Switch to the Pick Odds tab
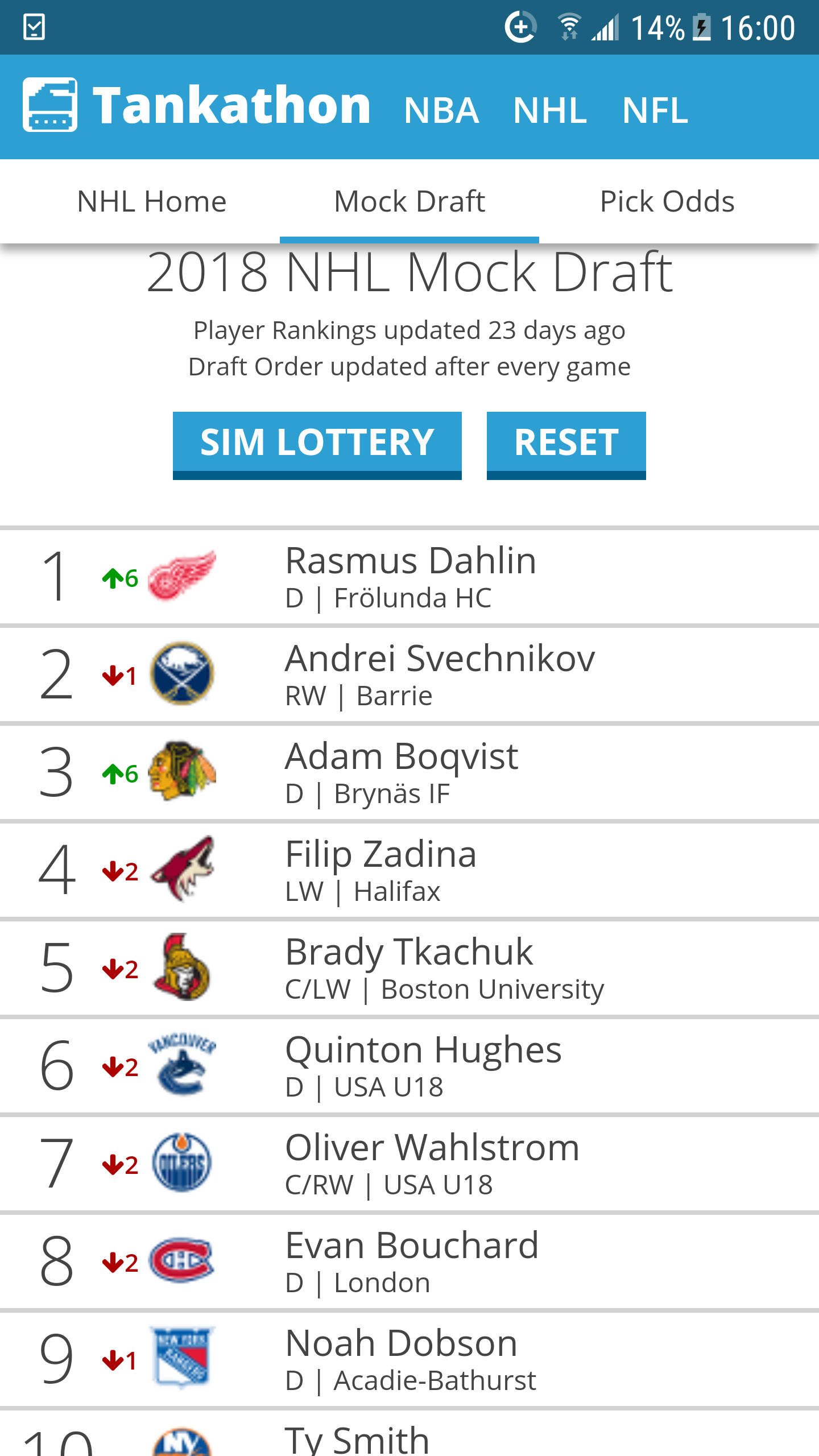819x1456 pixels. 667,201
